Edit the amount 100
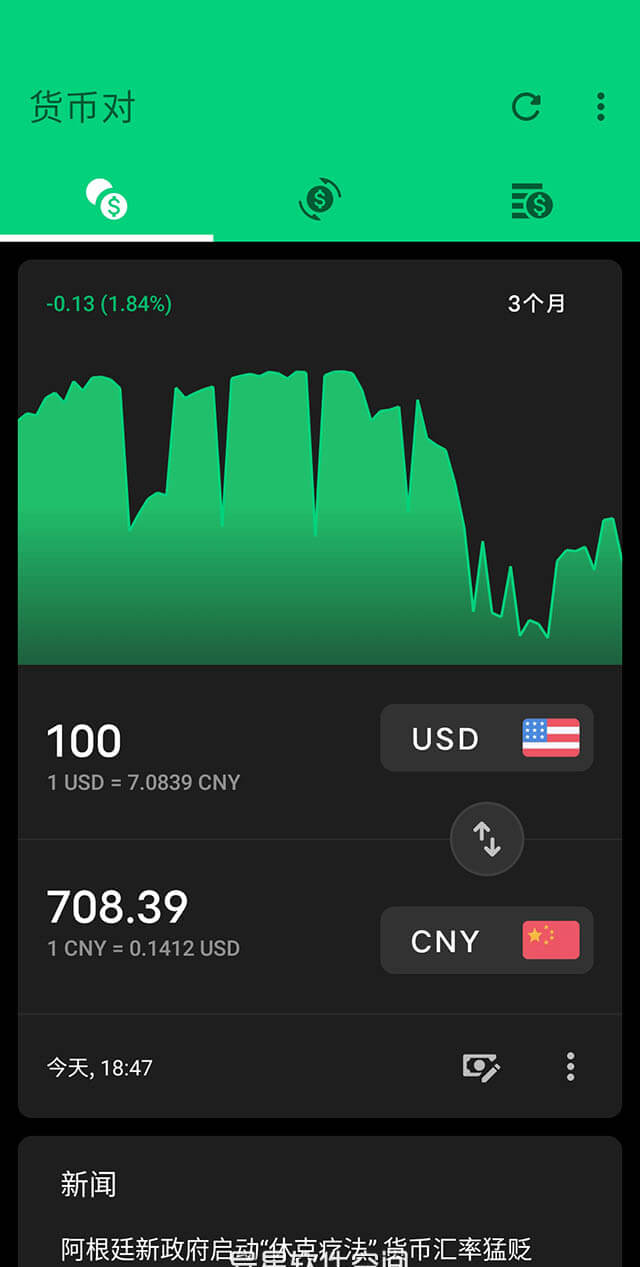The height and width of the screenshot is (1267, 640). [x=85, y=741]
